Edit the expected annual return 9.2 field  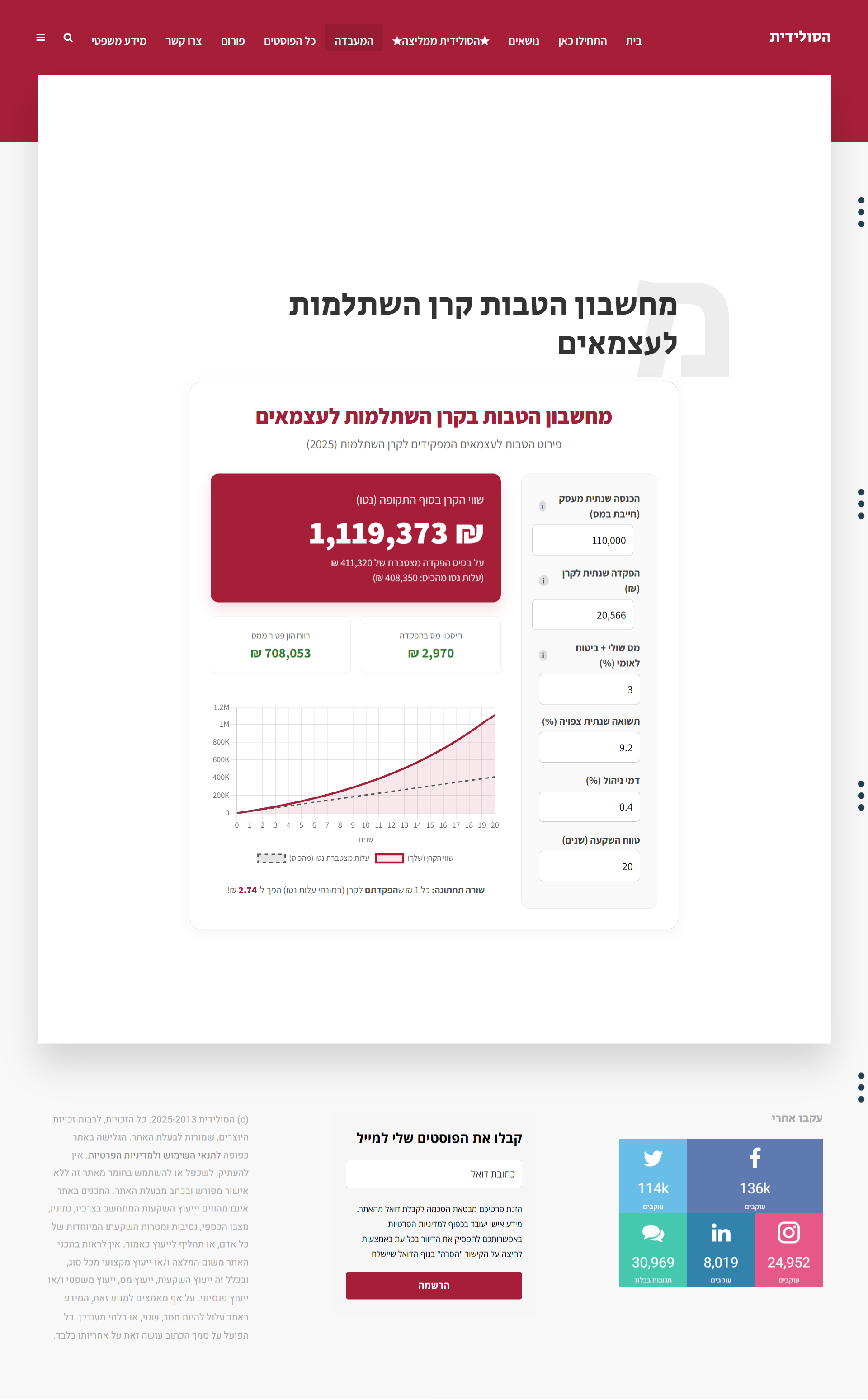[589, 747]
